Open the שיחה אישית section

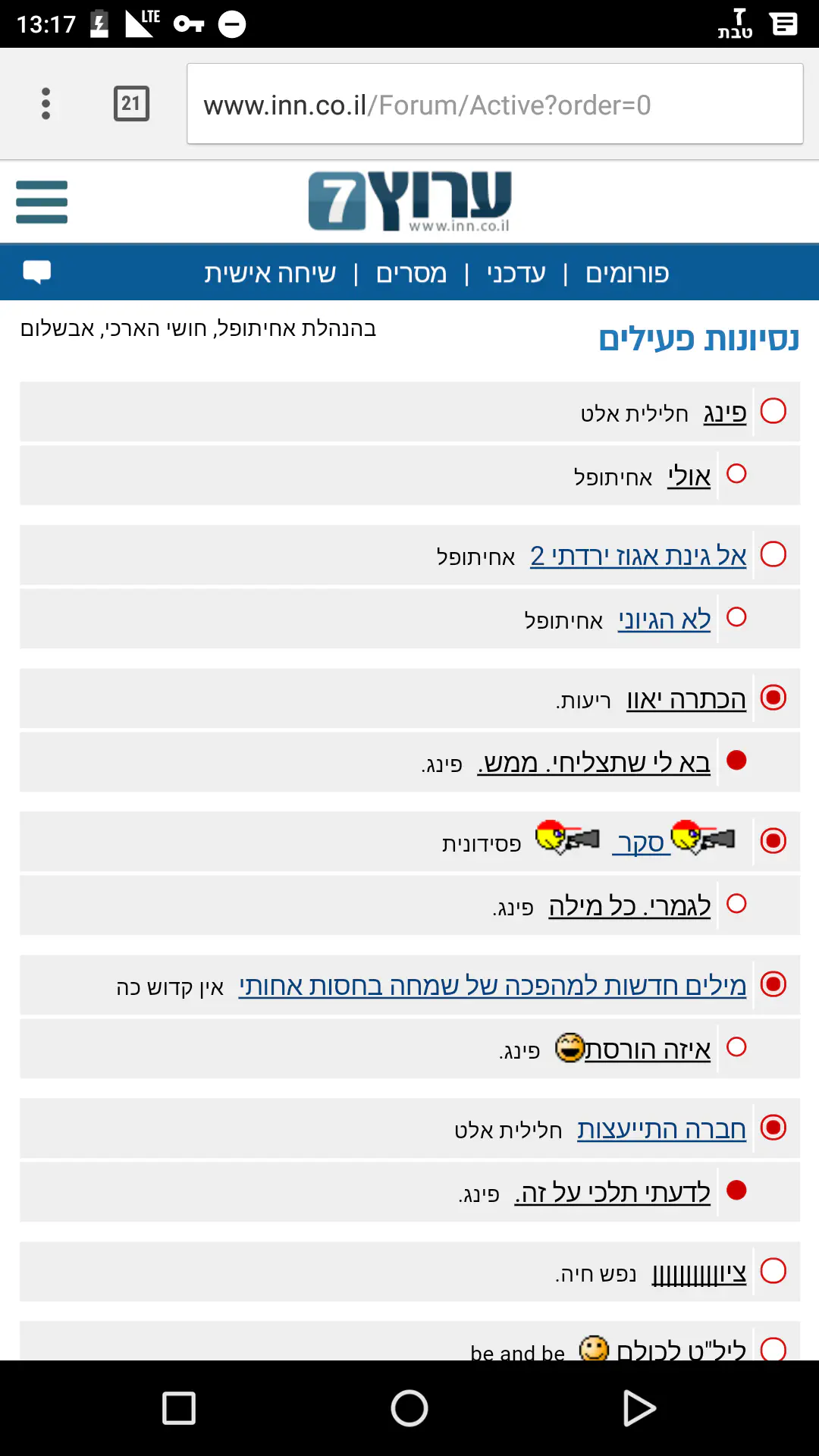pos(270,273)
